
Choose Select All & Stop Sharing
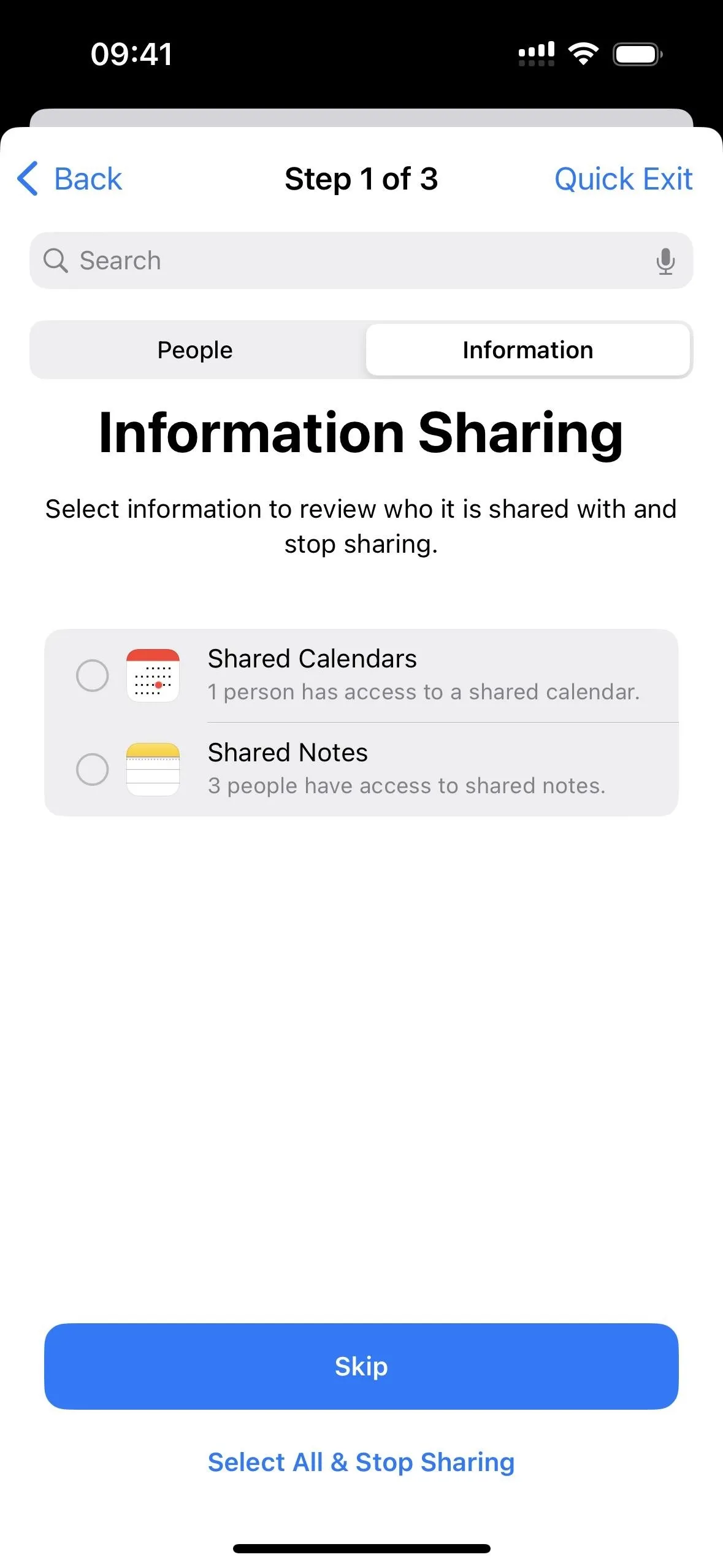361,1462
